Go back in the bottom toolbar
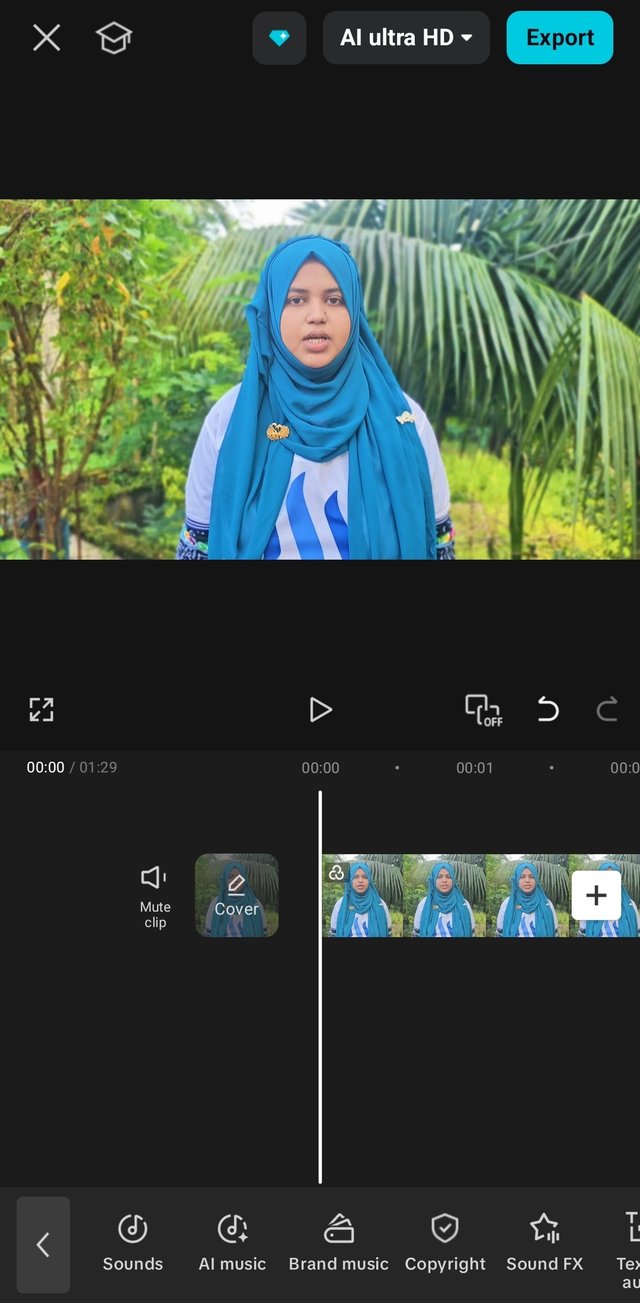This screenshot has height=1303, width=640. (x=43, y=1245)
